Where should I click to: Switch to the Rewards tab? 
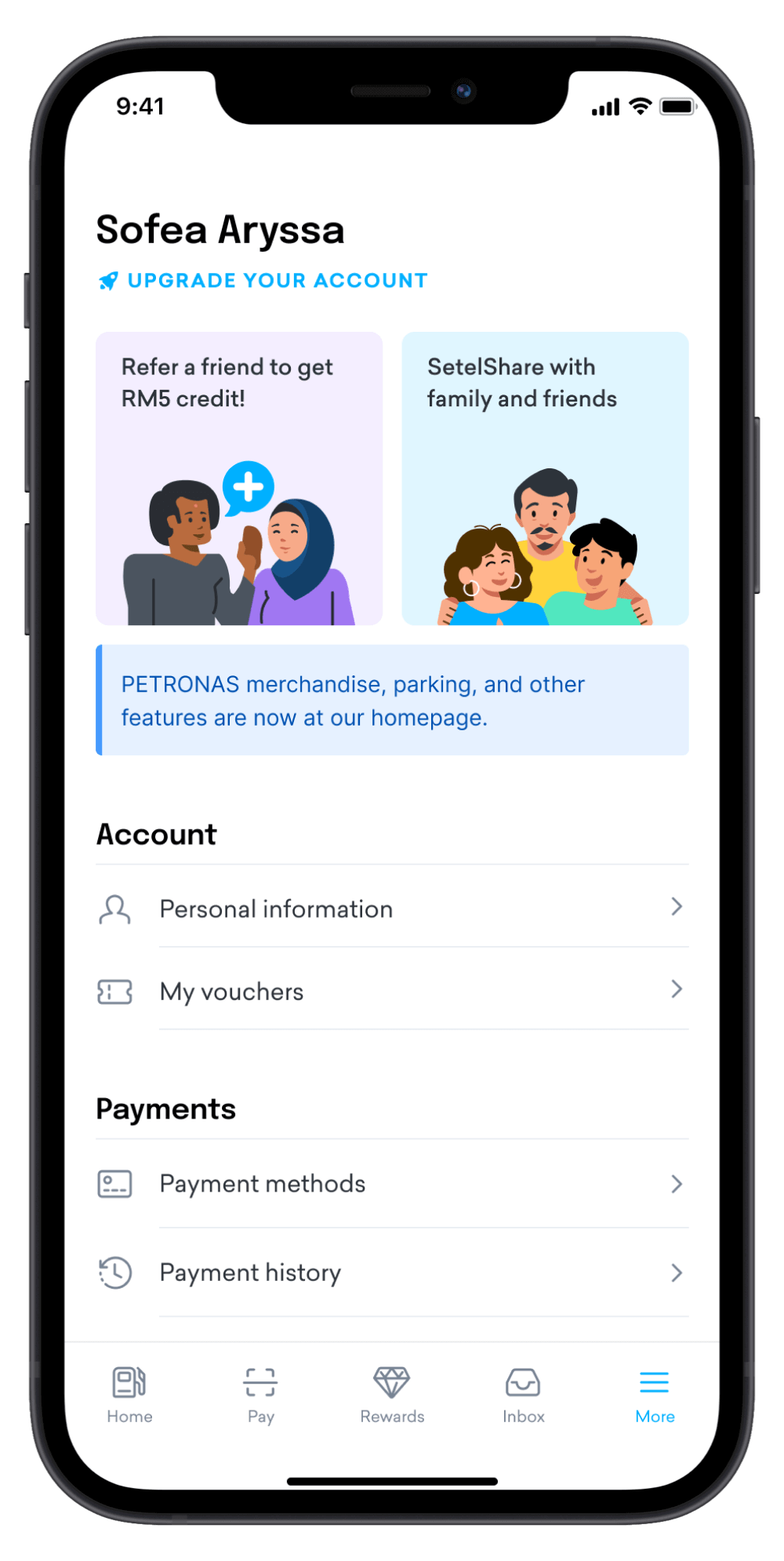(x=392, y=1395)
